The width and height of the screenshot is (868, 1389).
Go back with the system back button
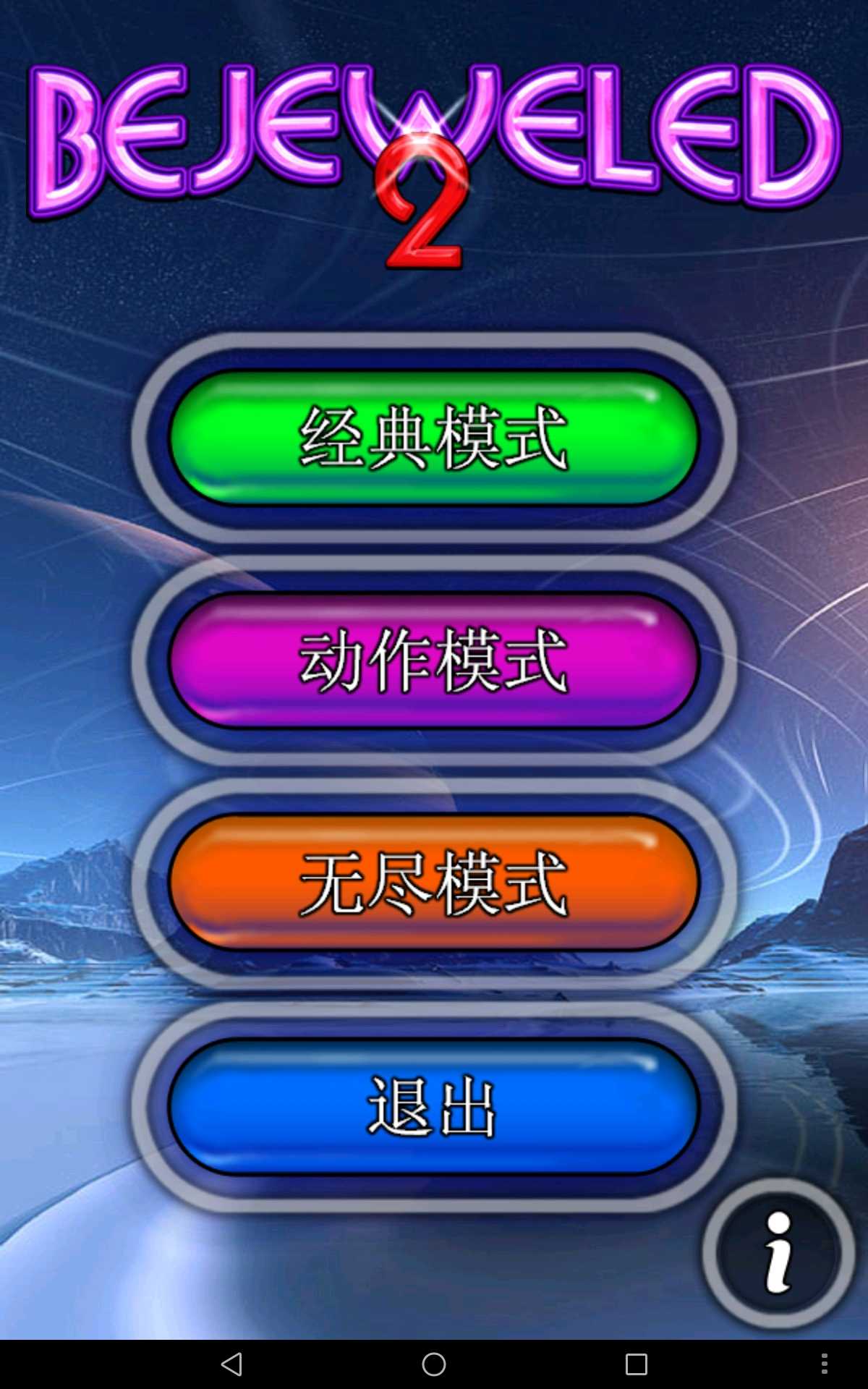(231, 1364)
